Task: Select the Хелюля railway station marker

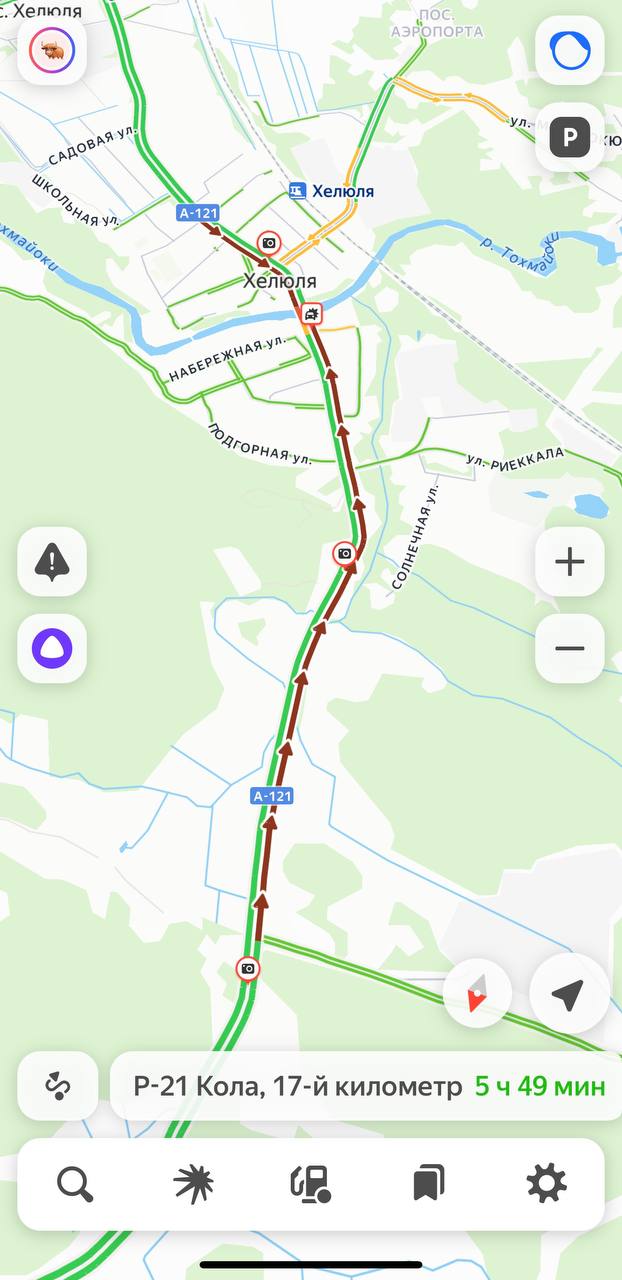Action: coord(297,191)
